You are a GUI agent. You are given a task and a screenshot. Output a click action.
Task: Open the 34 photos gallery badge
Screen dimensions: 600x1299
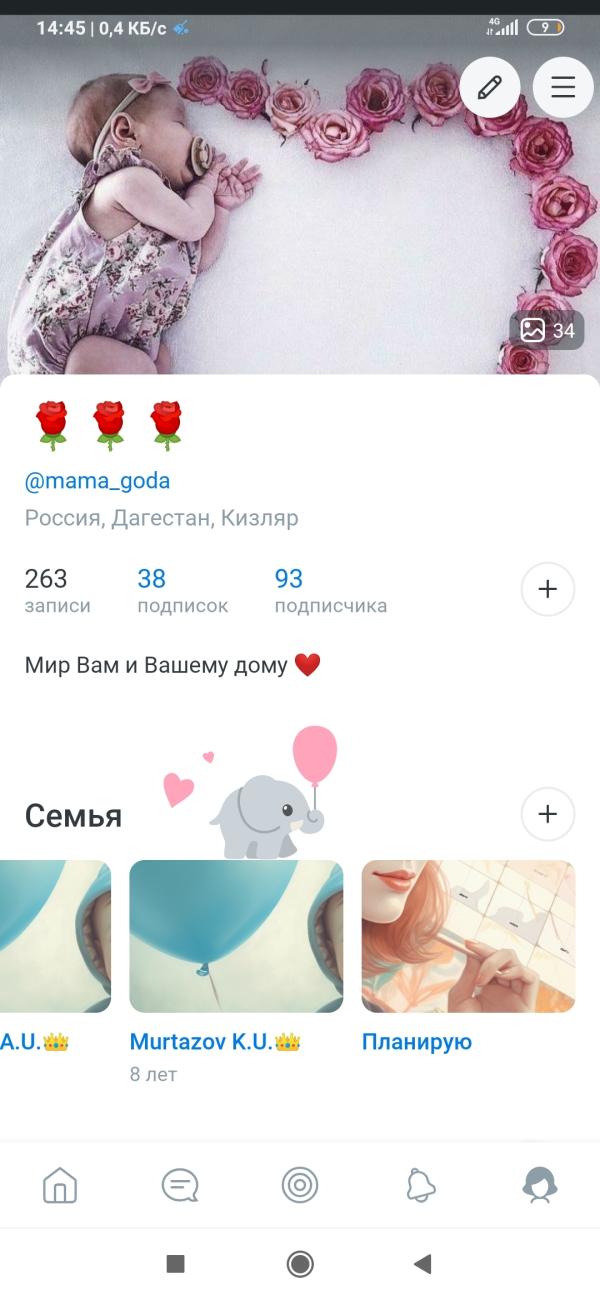click(x=547, y=330)
